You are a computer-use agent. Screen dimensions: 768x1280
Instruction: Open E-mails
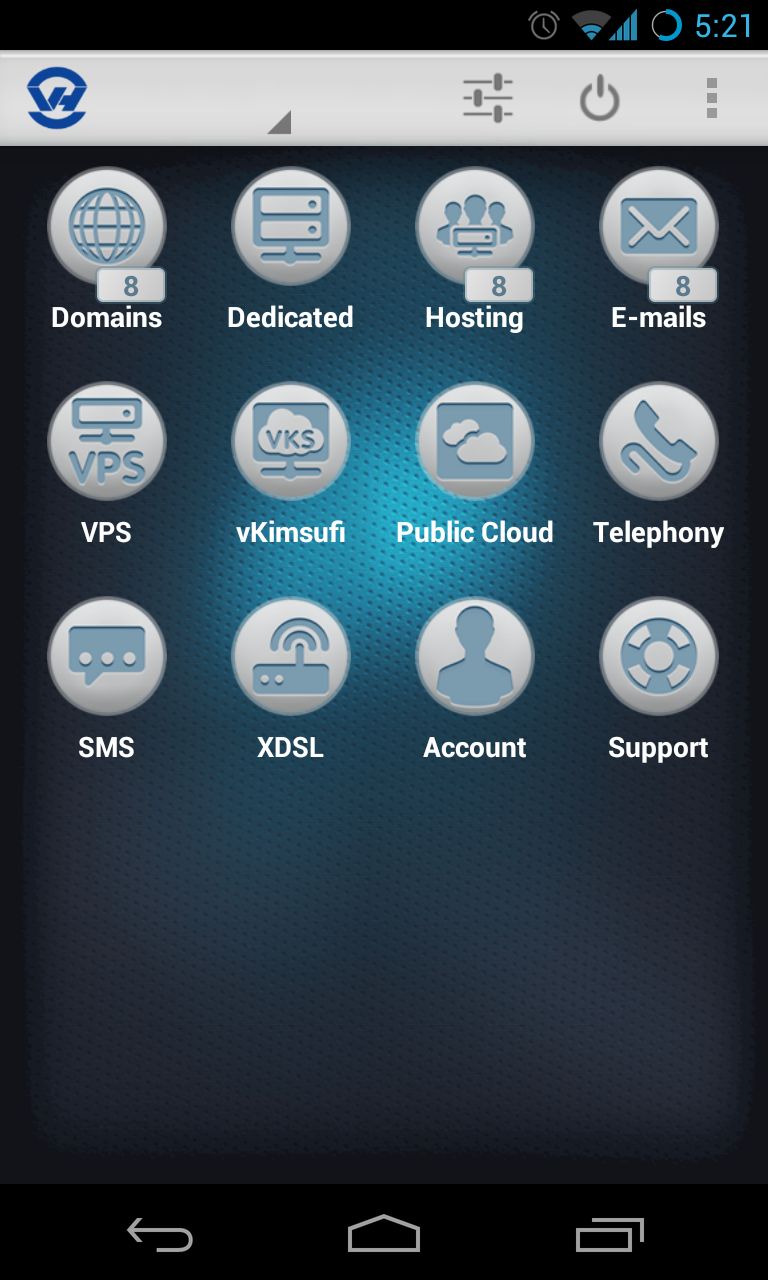pyautogui.click(x=659, y=250)
